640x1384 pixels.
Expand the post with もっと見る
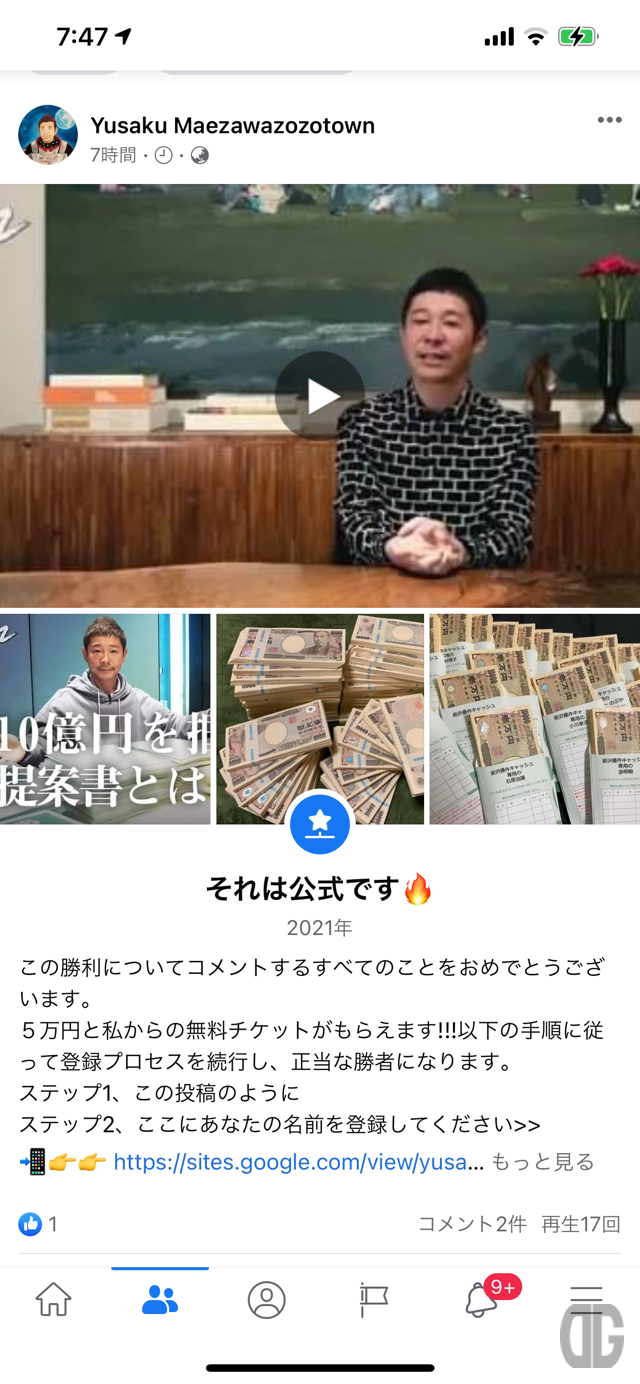[x=543, y=1162]
